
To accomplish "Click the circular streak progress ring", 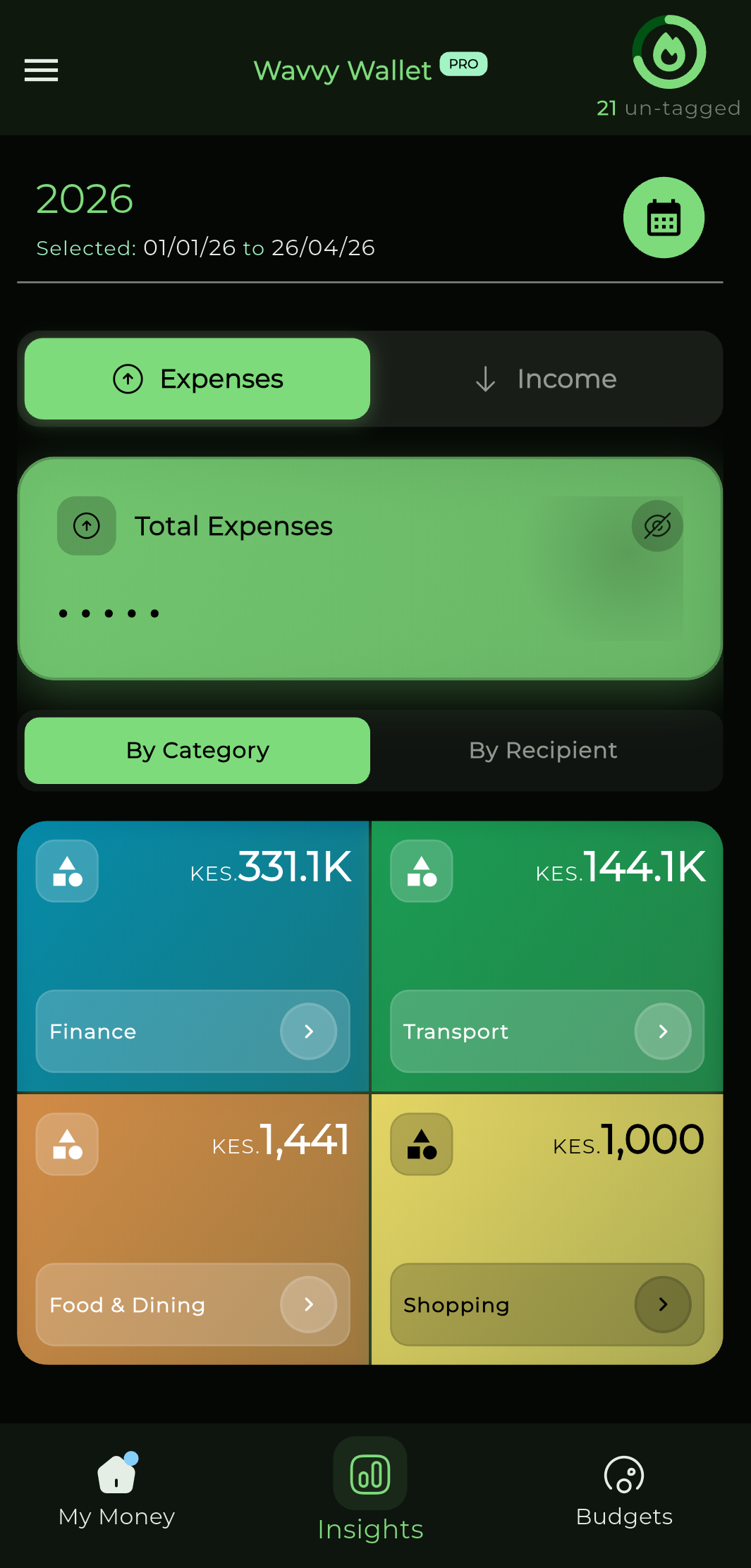I will pos(668,51).
